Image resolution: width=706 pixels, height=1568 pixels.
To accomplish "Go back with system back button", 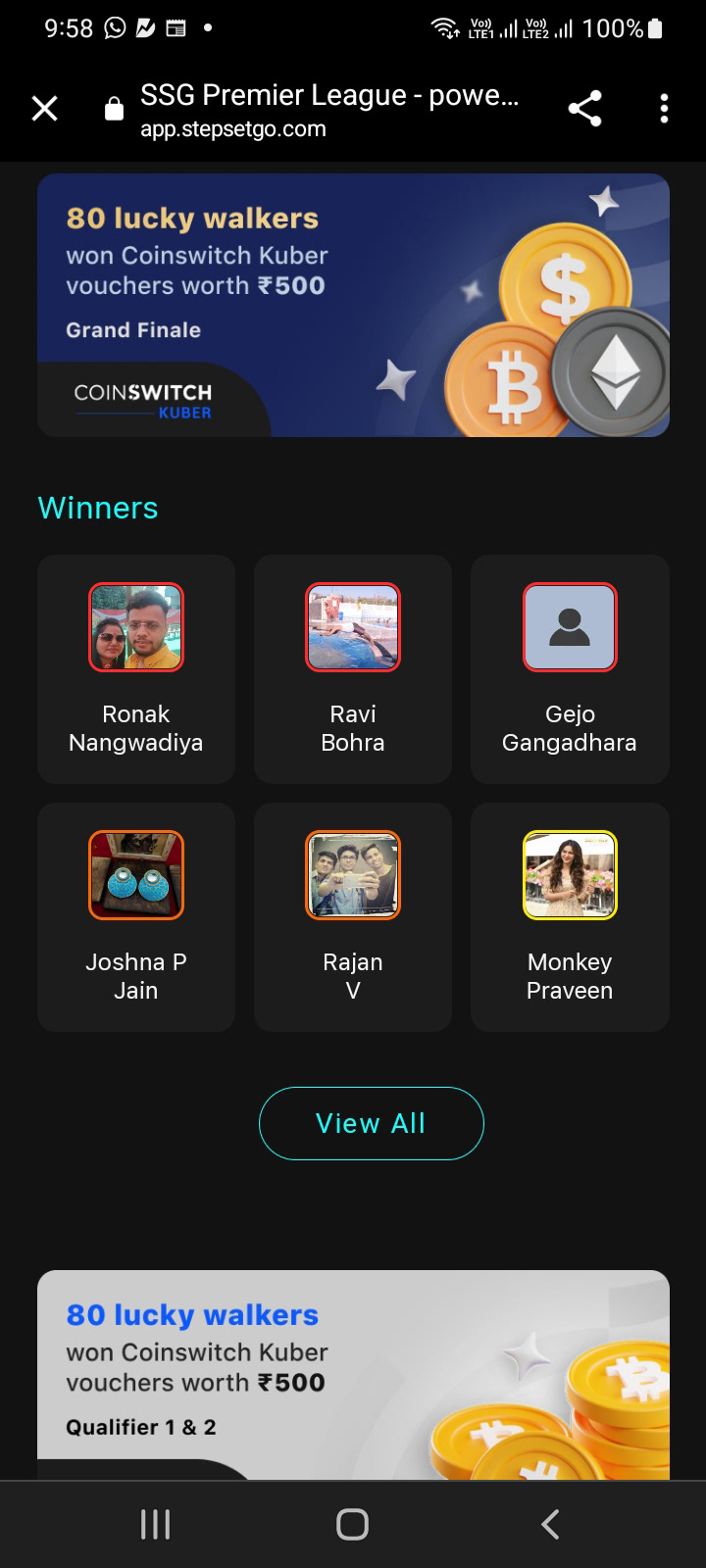I will point(550,1524).
